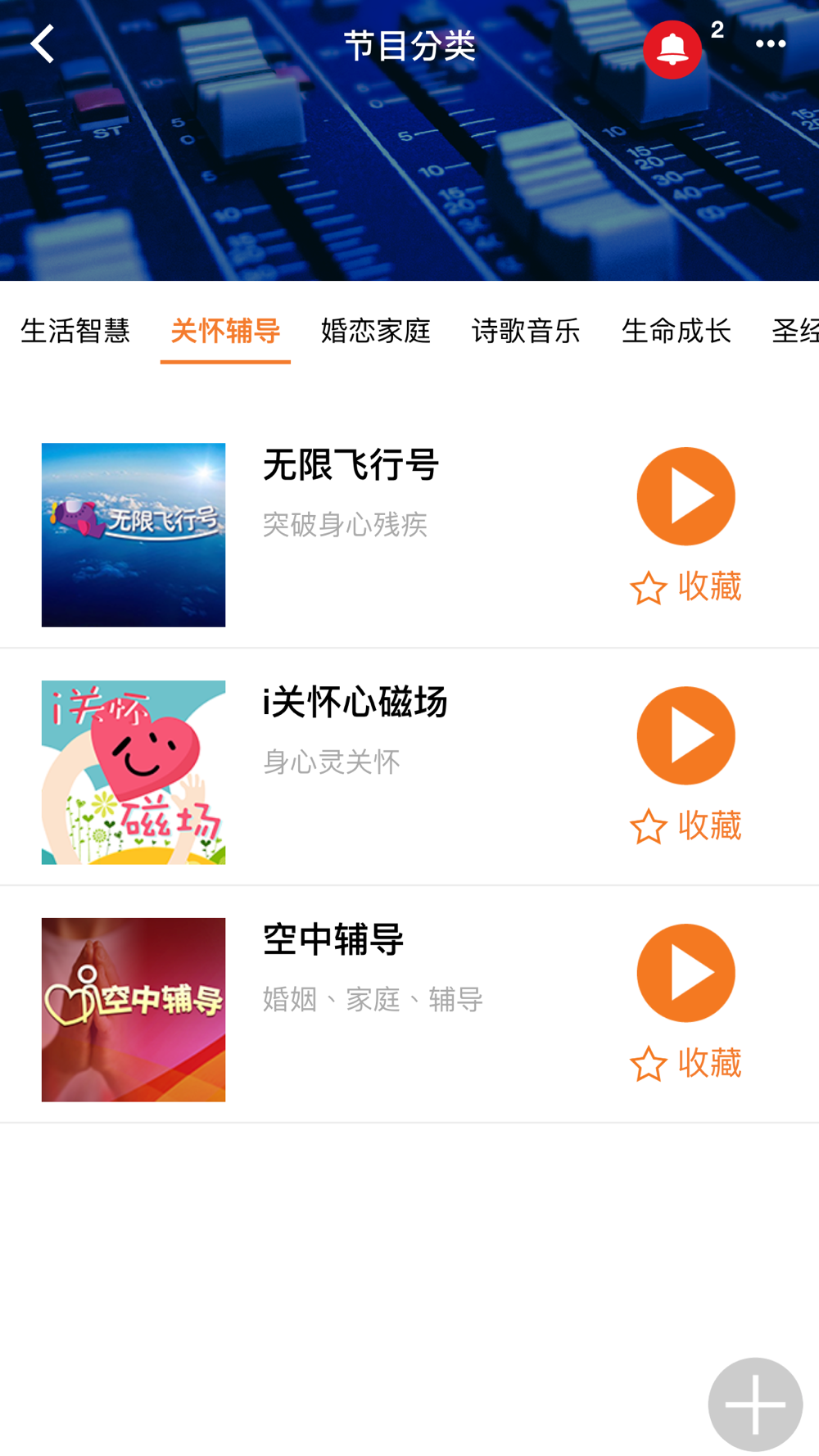Image resolution: width=819 pixels, height=1456 pixels.
Task: Select the 关怀辅导 tab
Action: pyautogui.click(x=225, y=331)
